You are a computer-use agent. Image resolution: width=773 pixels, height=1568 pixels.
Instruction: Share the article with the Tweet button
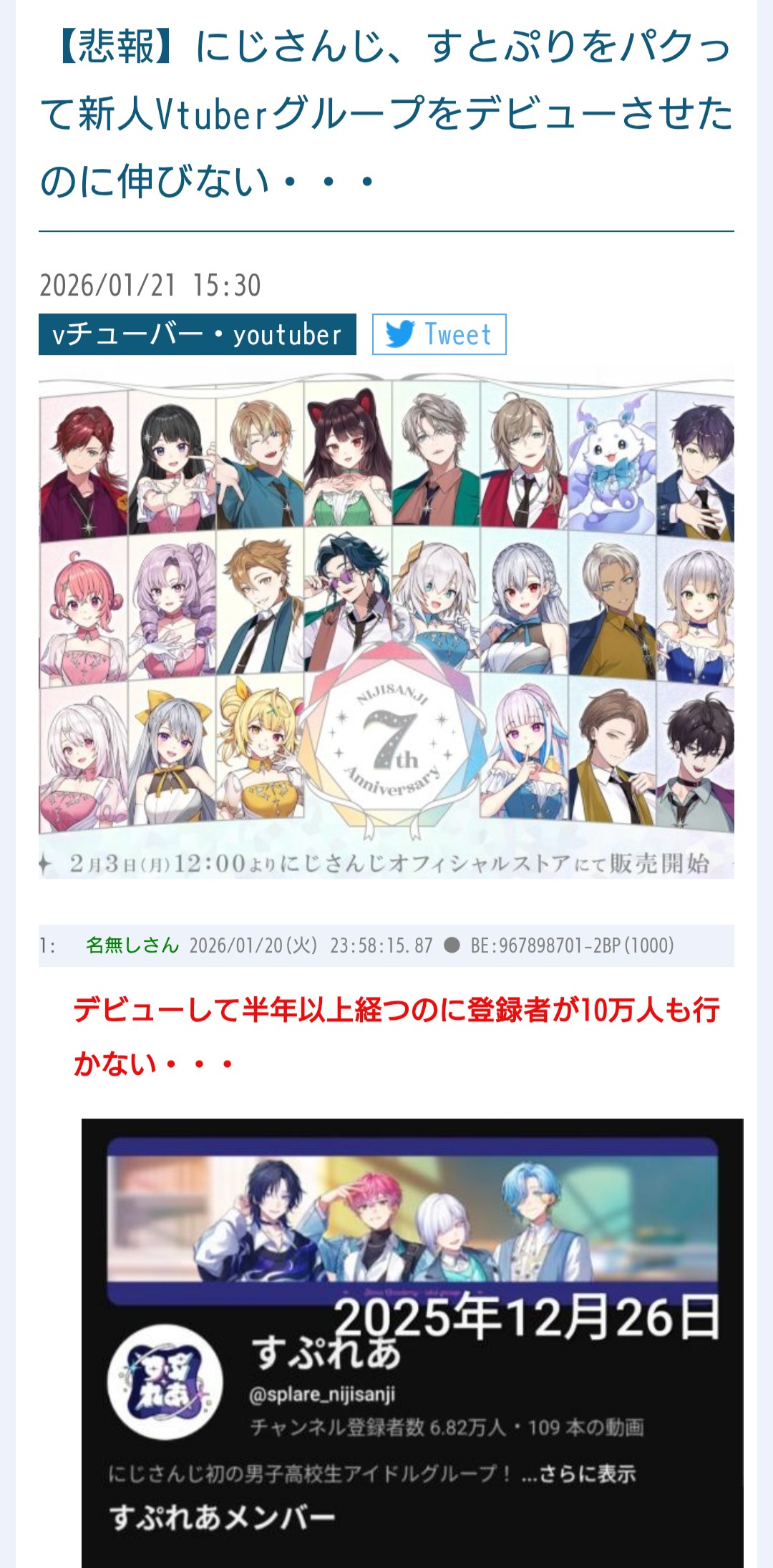pos(439,334)
